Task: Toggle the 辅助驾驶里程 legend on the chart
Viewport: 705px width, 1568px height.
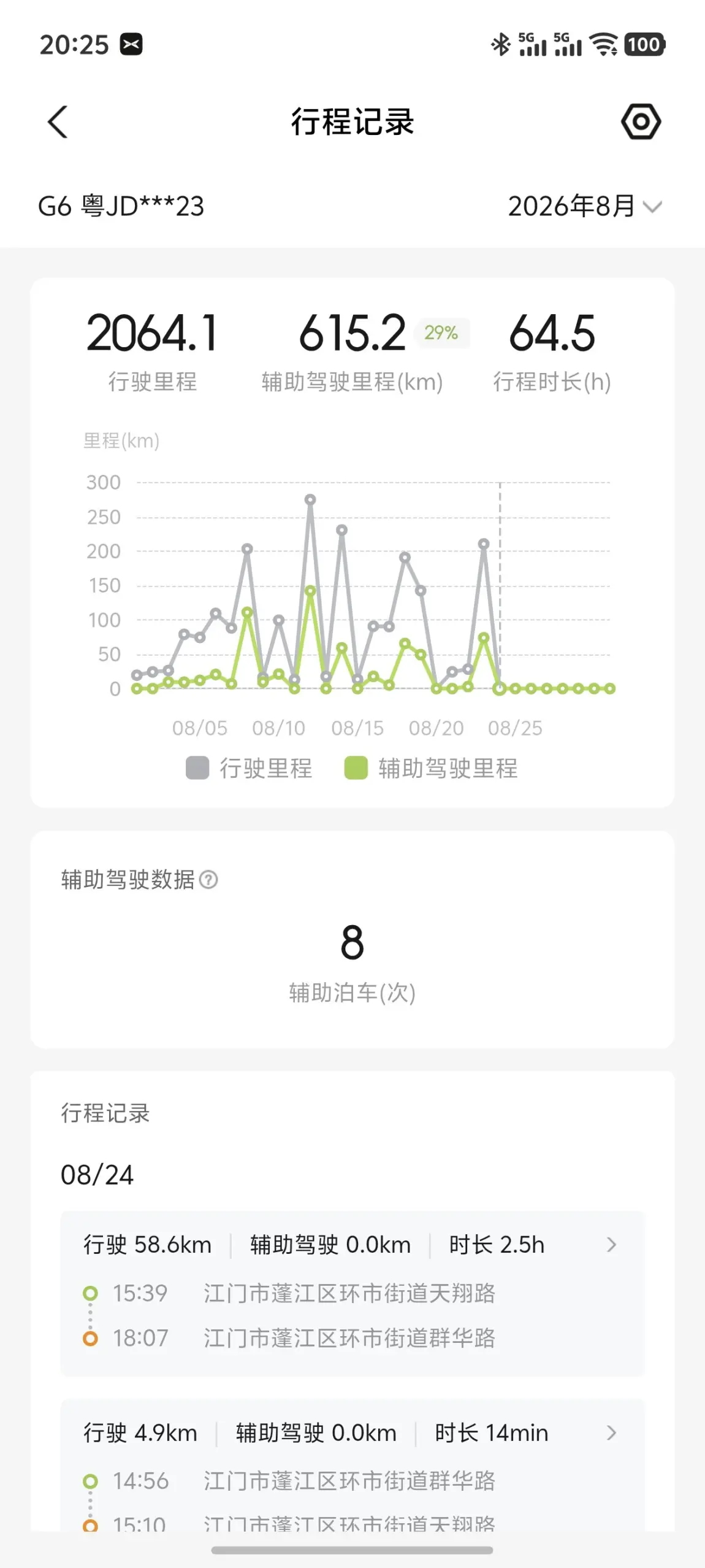Action: tap(431, 768)
